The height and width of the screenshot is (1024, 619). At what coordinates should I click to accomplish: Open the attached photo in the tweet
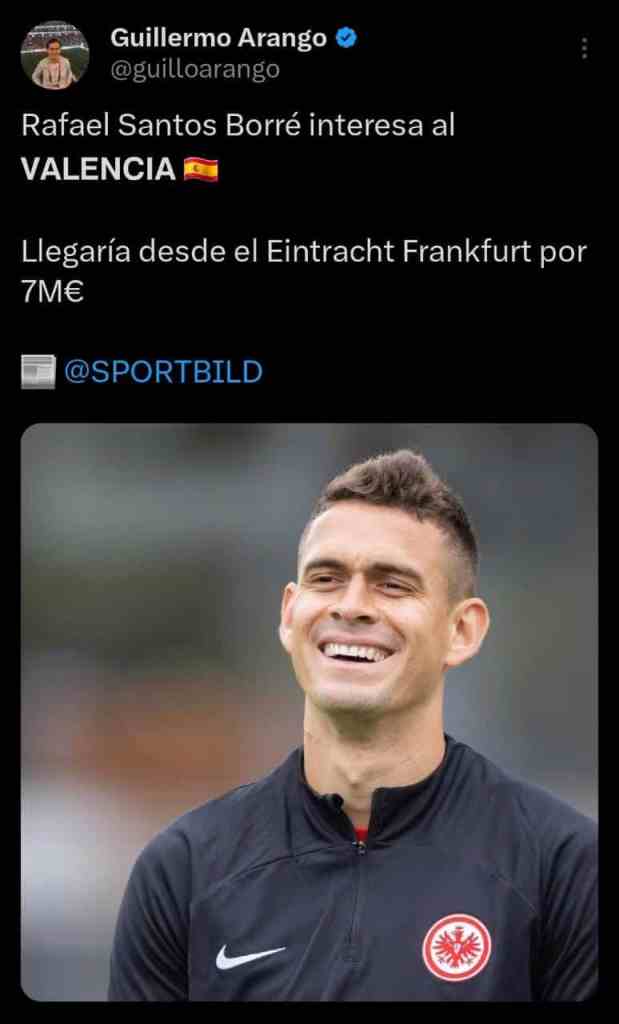click(x=309, y=710)
